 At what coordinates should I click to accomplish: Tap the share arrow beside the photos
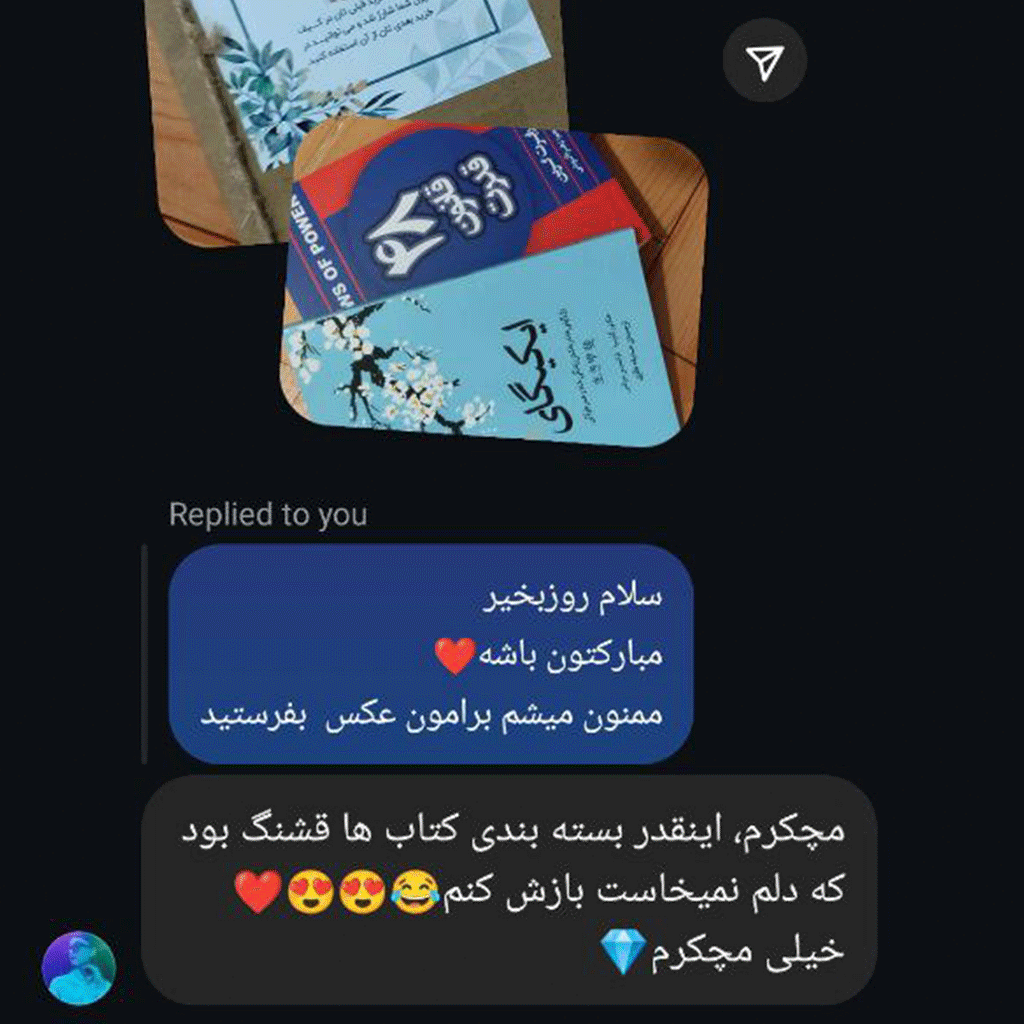pyautogui.click(x=764, y=65)
